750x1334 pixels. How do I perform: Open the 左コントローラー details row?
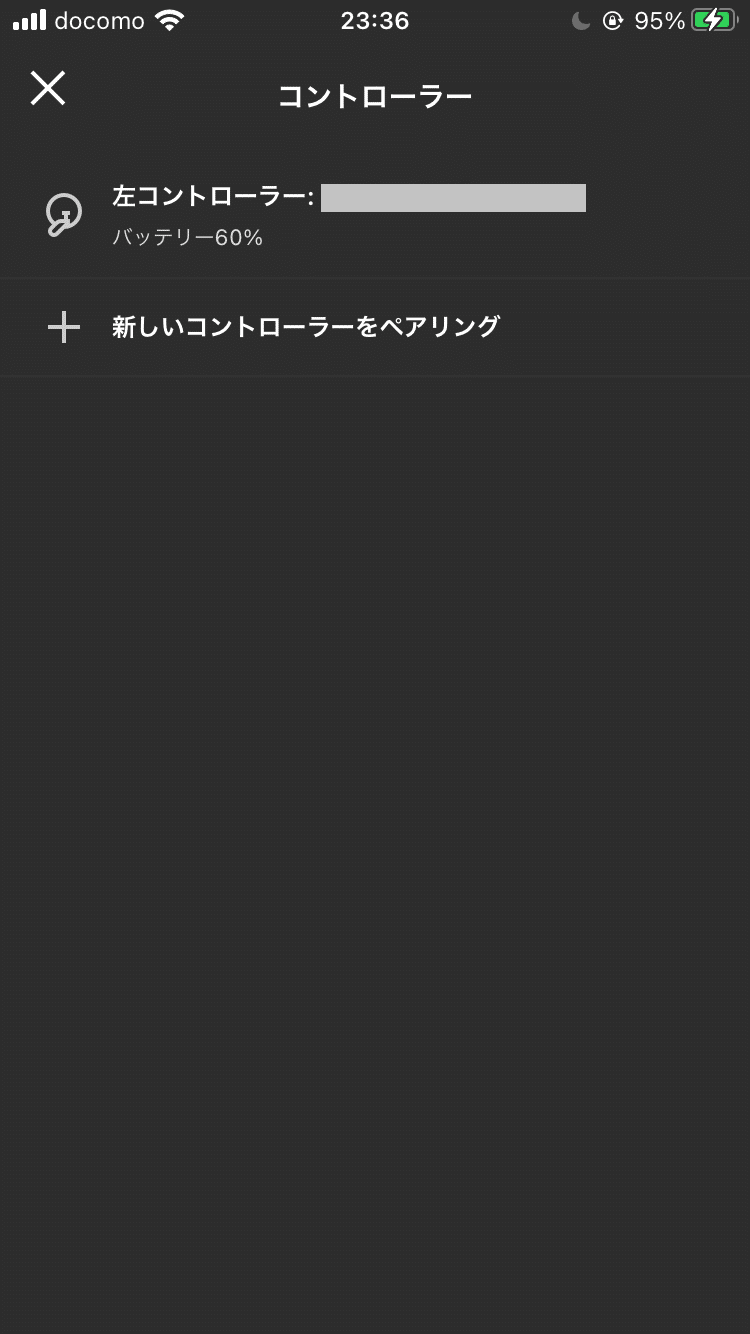pos(347,215)
